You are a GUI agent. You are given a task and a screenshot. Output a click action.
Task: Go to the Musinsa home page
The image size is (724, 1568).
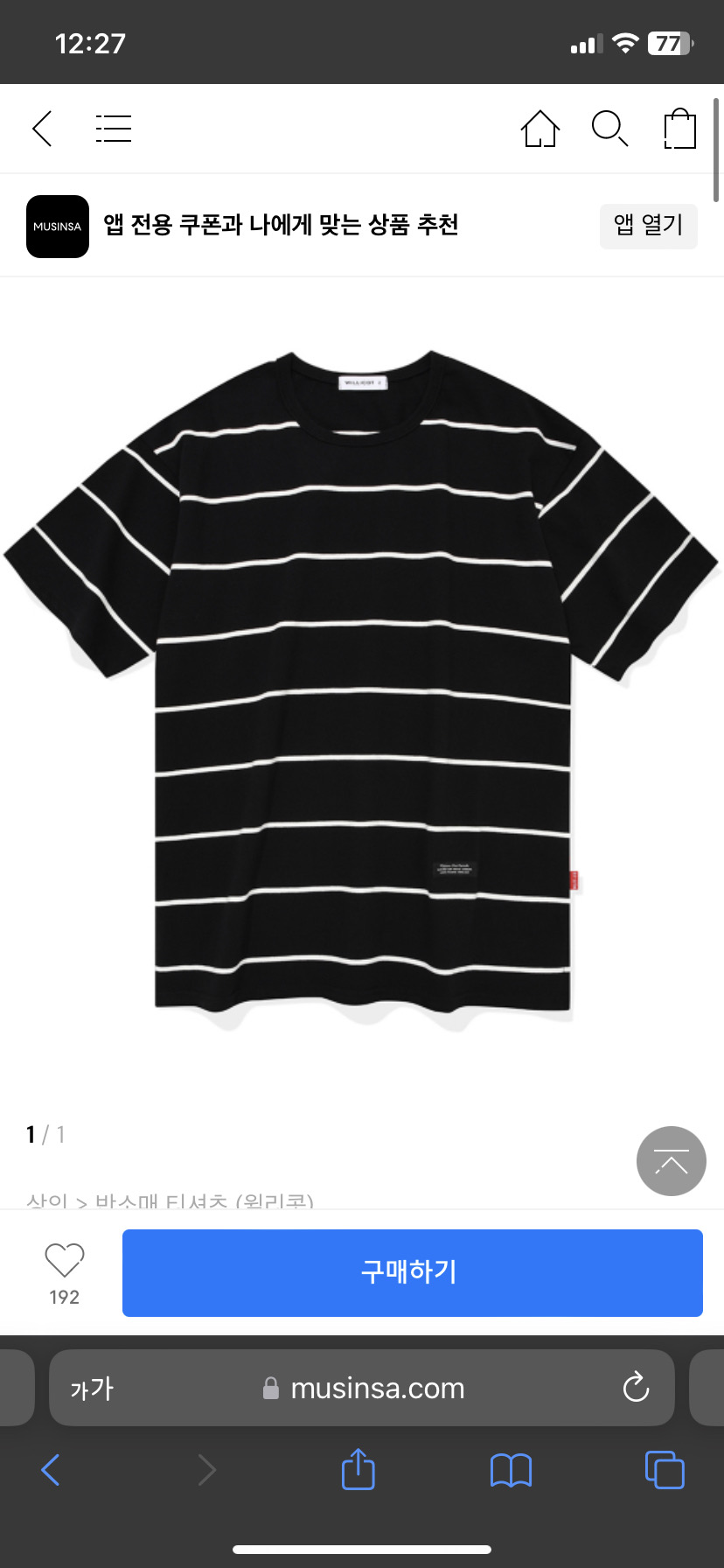click(x=540, y=129)
